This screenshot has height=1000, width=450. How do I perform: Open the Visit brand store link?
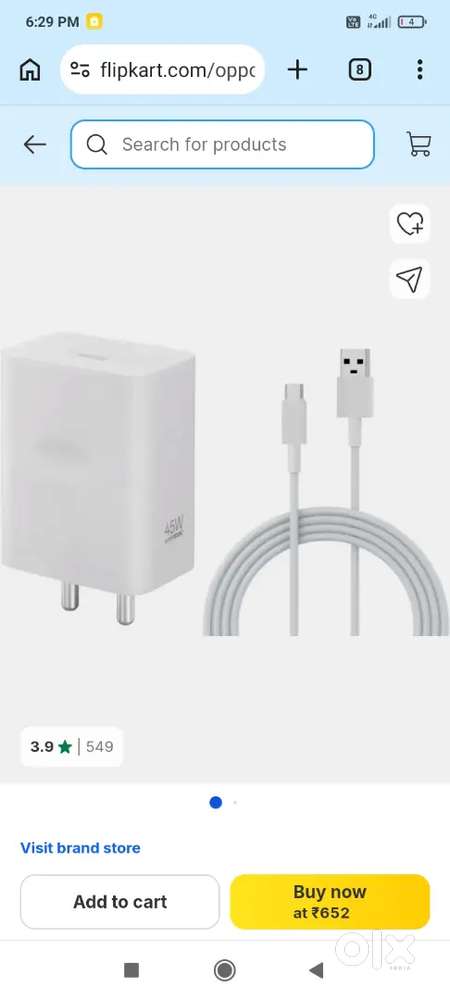[x=80, y=848]
